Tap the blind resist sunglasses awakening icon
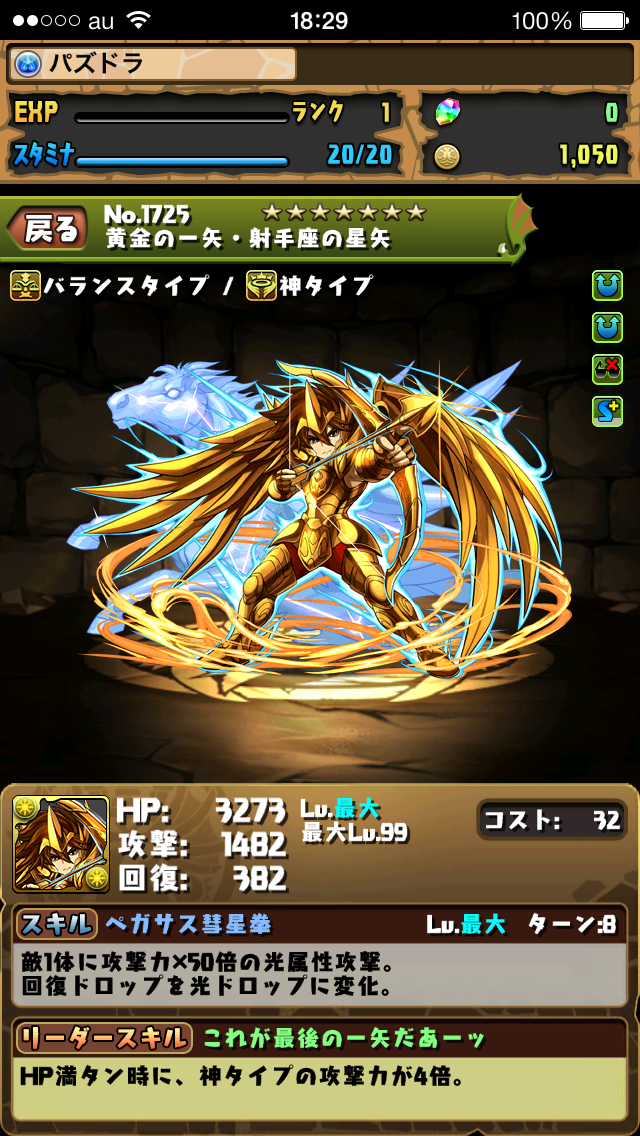This screenshot has width=640, height=1136. click(607, 368)
